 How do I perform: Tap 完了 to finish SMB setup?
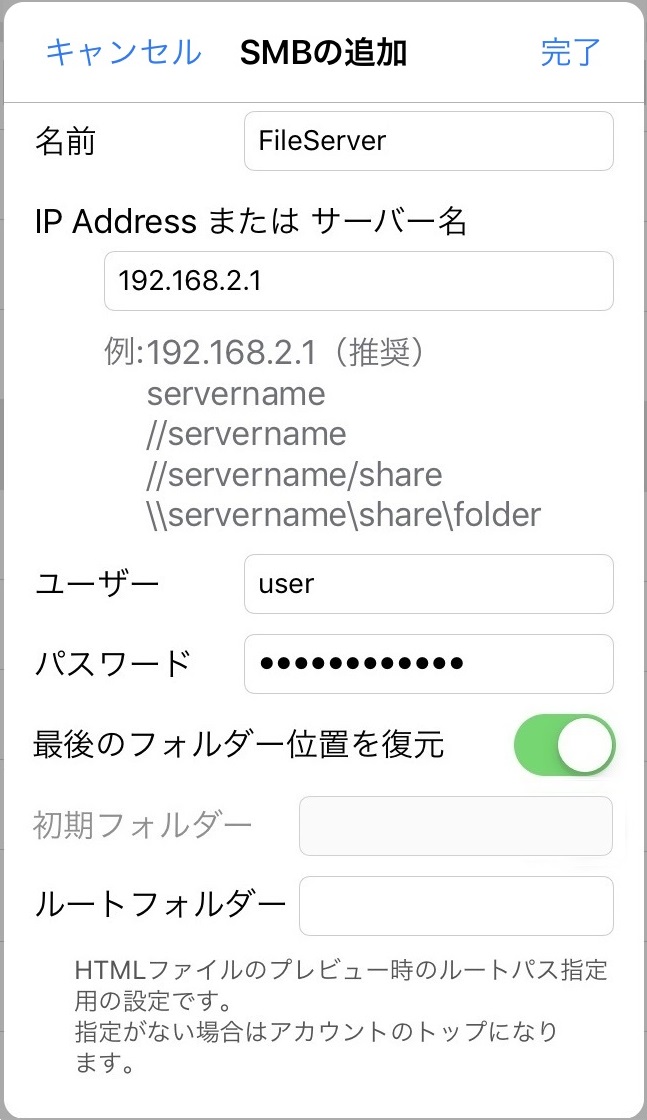[x=570, y=52]
